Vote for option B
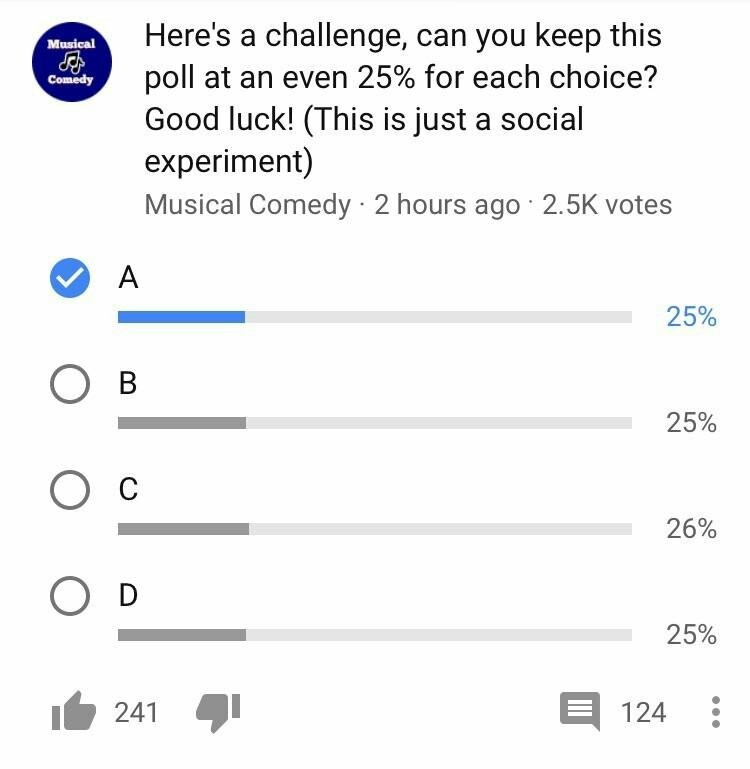Image resolution: width=750 pixels, height=769 pixels. pos(70,384)
